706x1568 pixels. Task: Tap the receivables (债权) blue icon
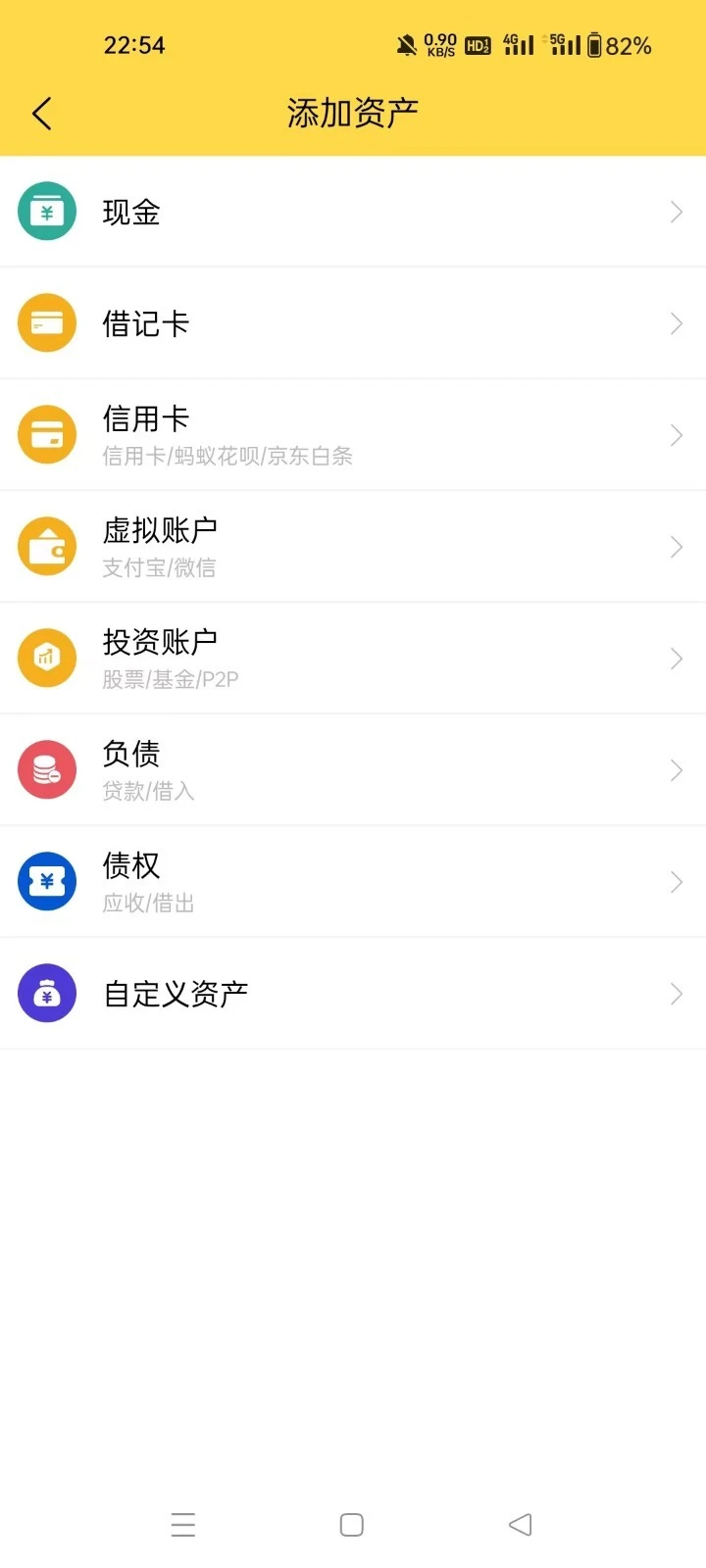46,881
